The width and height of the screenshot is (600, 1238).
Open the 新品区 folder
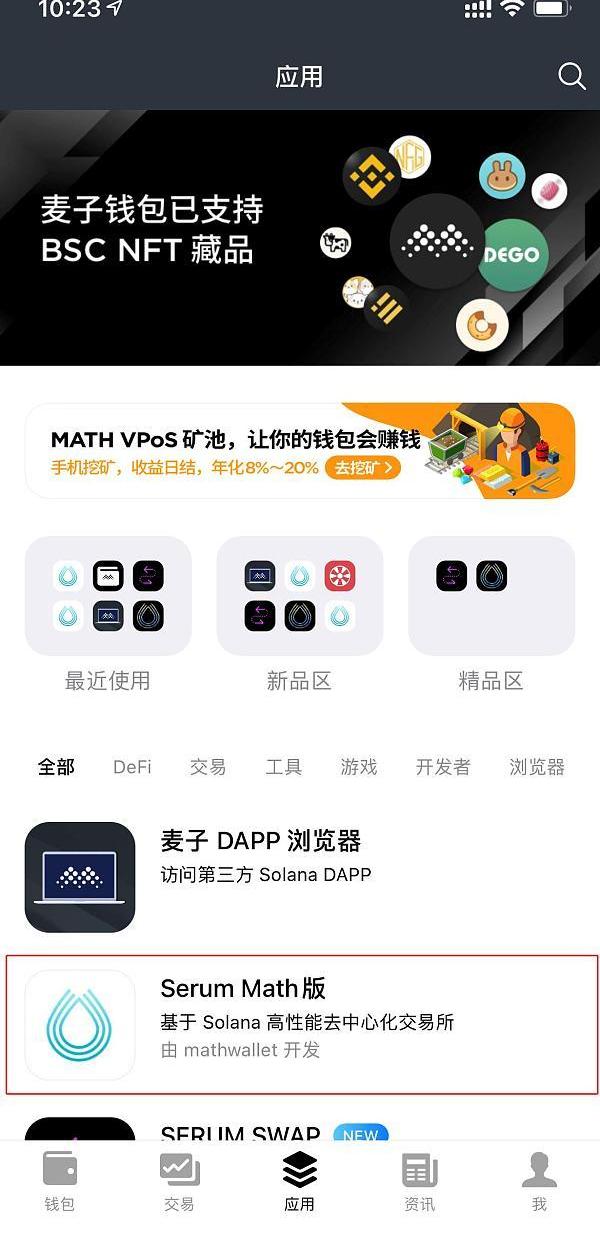click(x=300, y=596)
